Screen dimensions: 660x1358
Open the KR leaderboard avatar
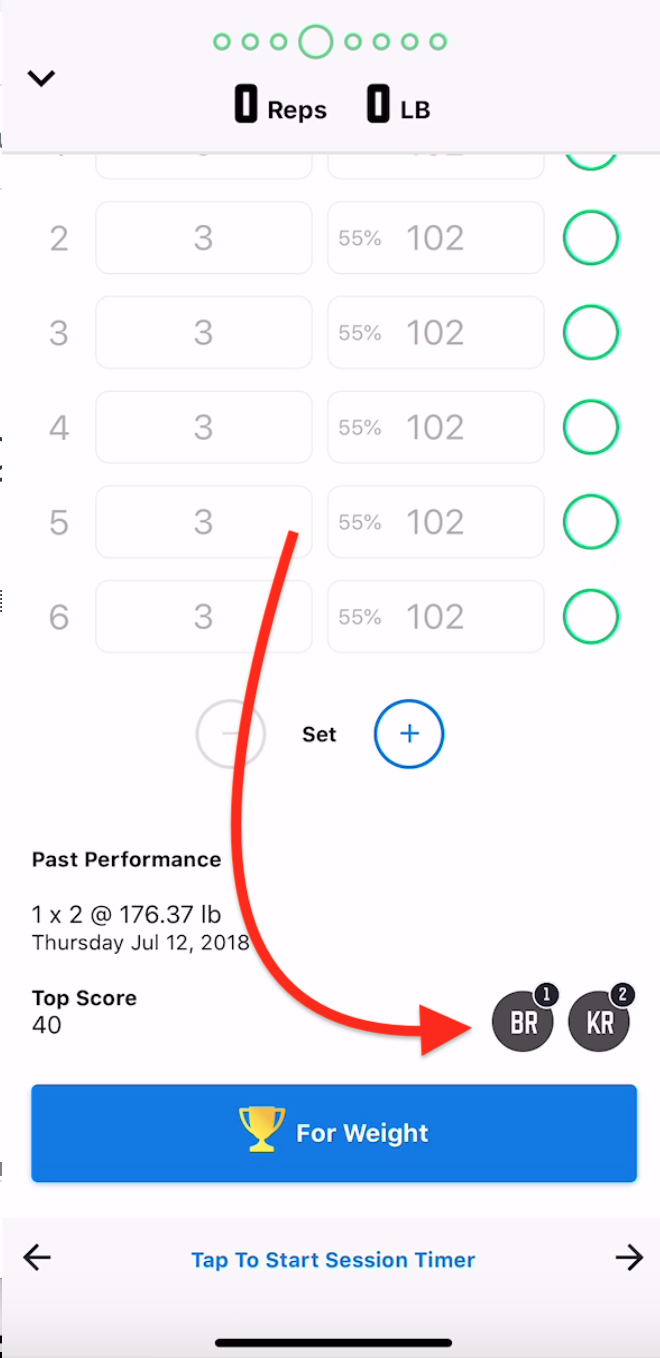600,1021
